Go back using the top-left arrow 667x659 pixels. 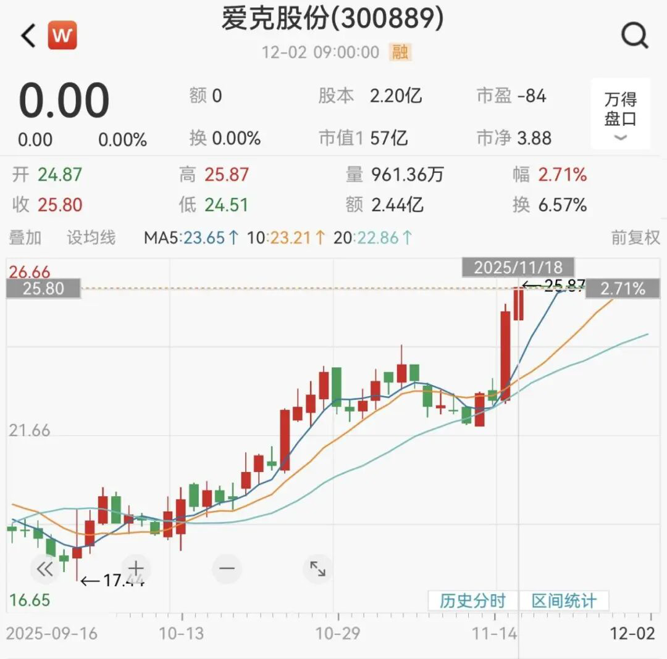click(x=27, y=36)
